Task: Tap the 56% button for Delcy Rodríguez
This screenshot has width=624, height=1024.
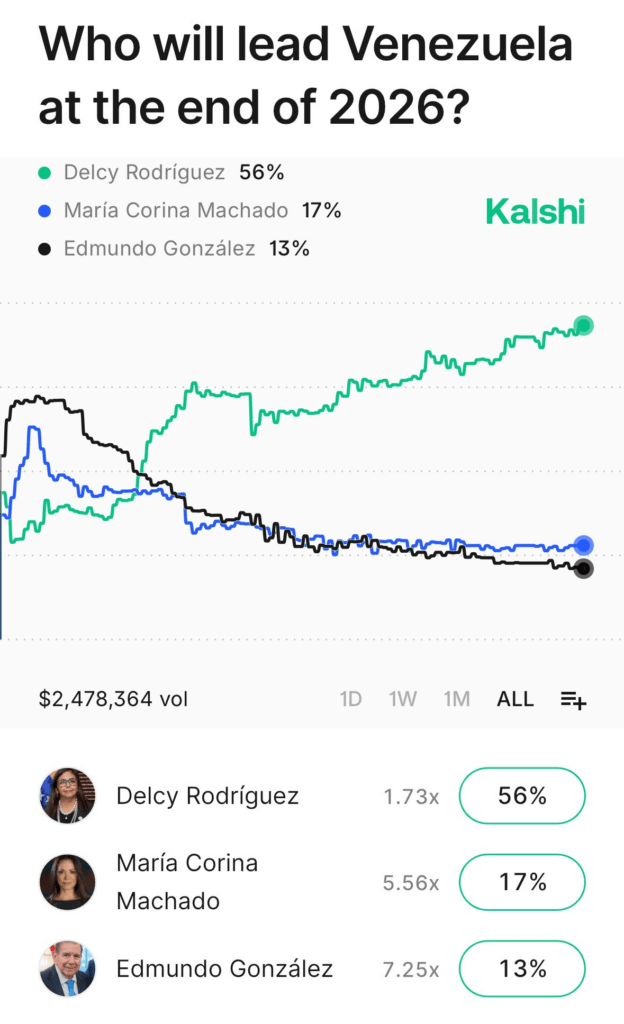Action: point(521,796)
